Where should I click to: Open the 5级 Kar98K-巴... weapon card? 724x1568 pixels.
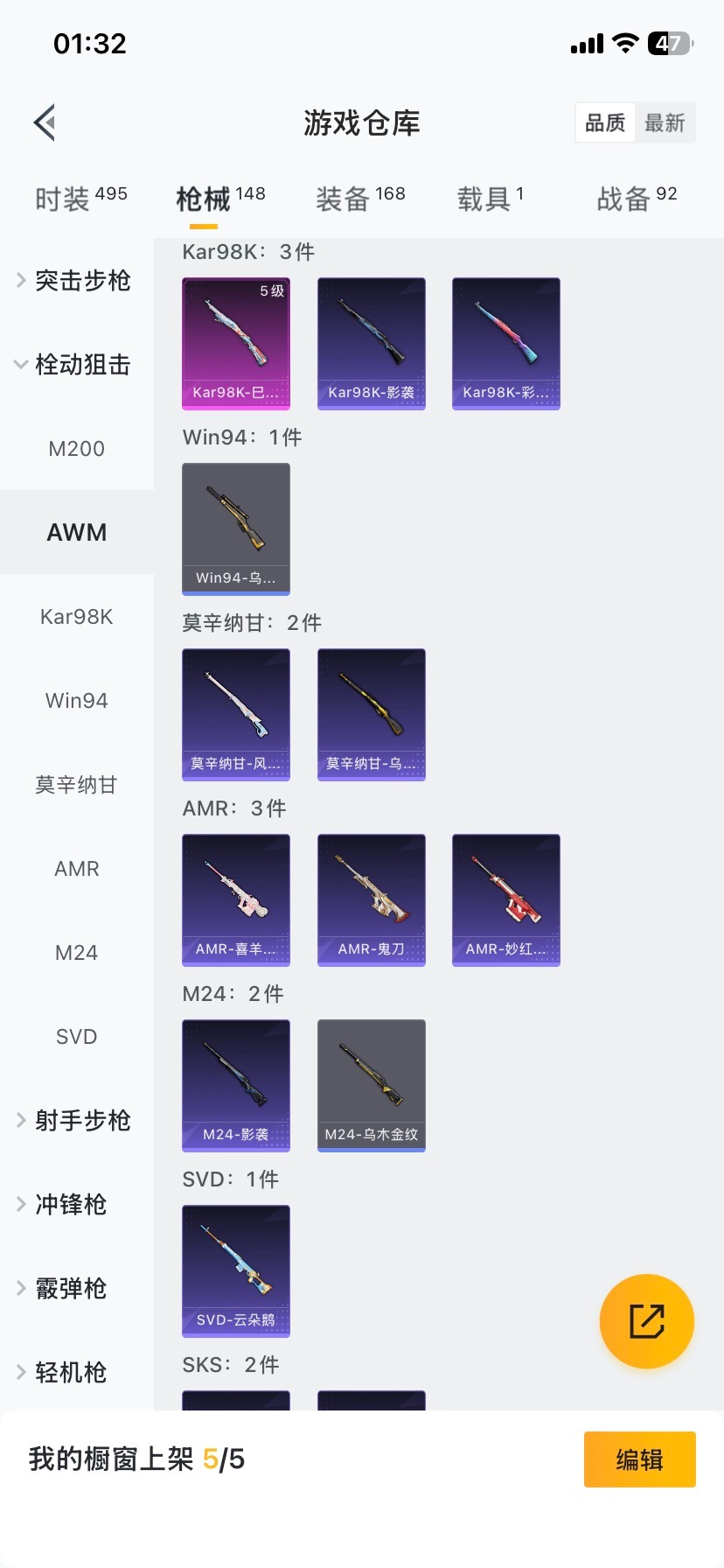[235, 343]
